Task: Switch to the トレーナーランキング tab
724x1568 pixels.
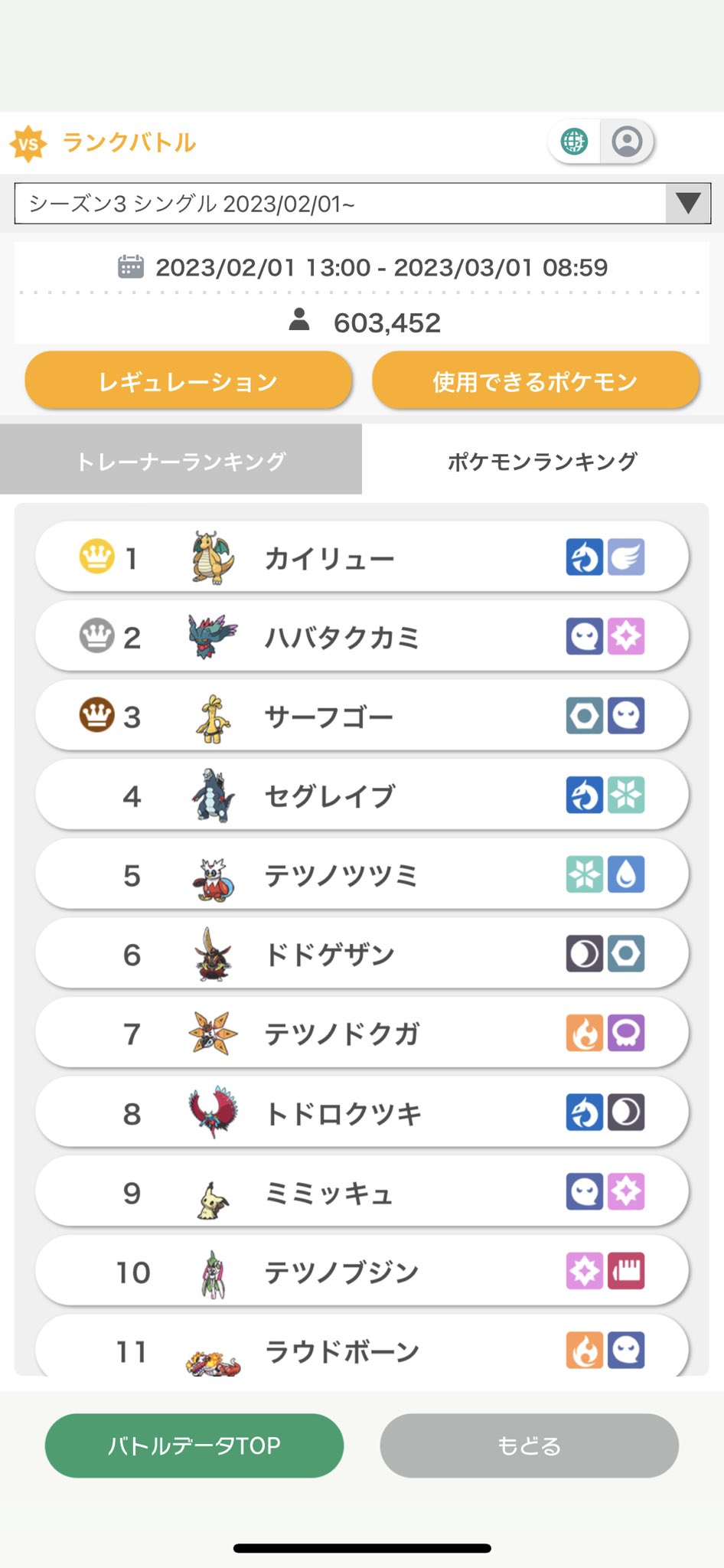Action: tap(181, 460)
